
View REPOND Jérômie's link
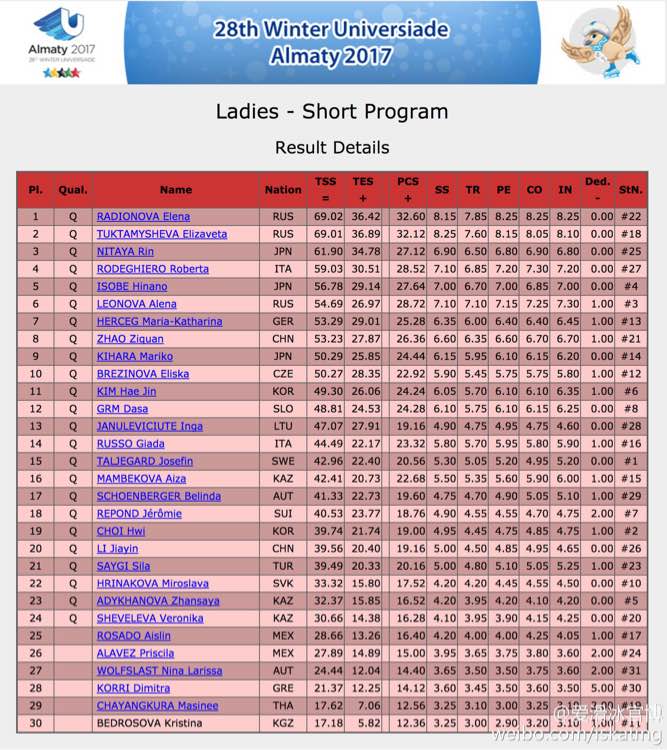click(x=139, y=514)
